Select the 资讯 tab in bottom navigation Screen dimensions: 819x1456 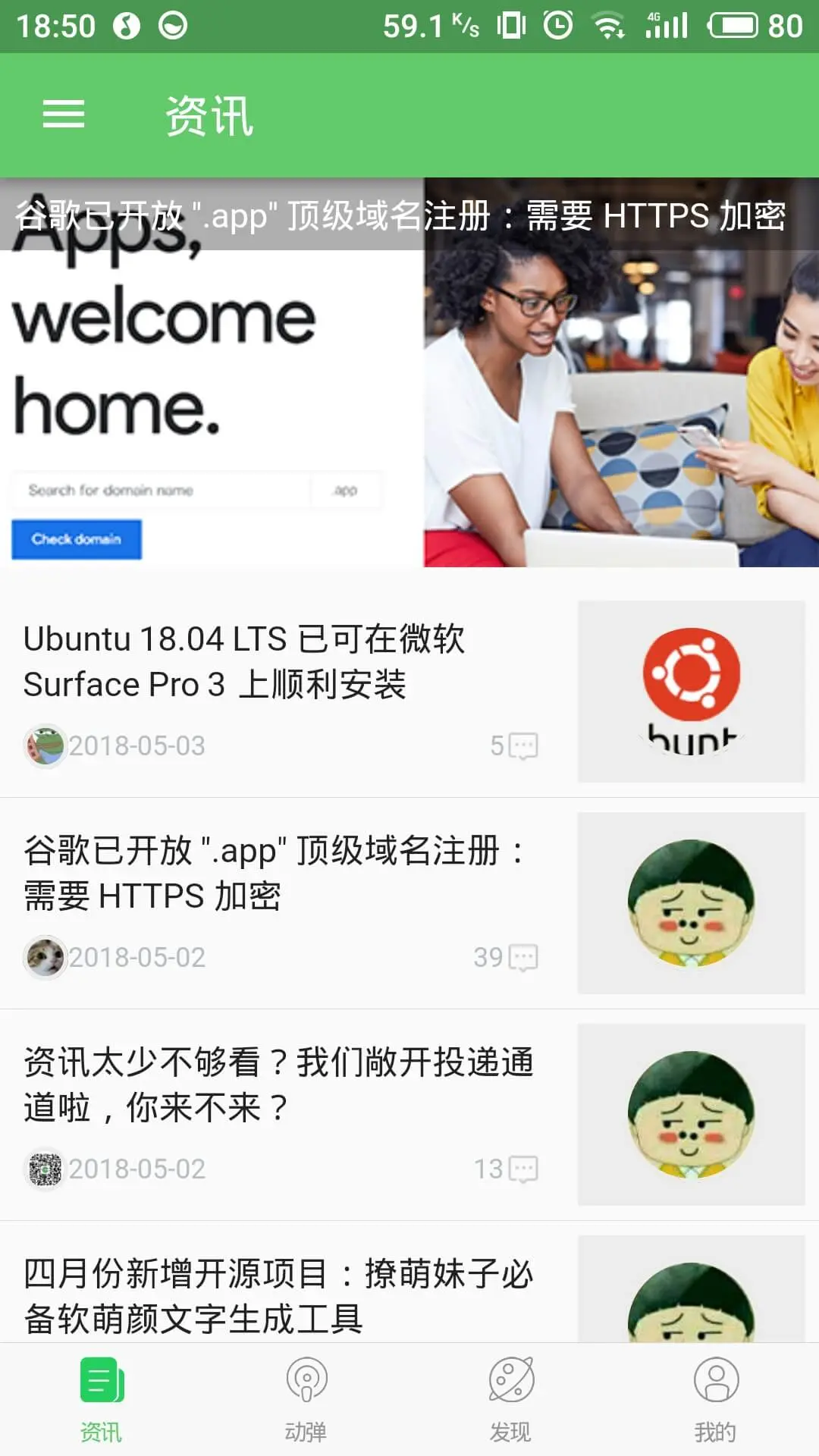coord(102,1400)
